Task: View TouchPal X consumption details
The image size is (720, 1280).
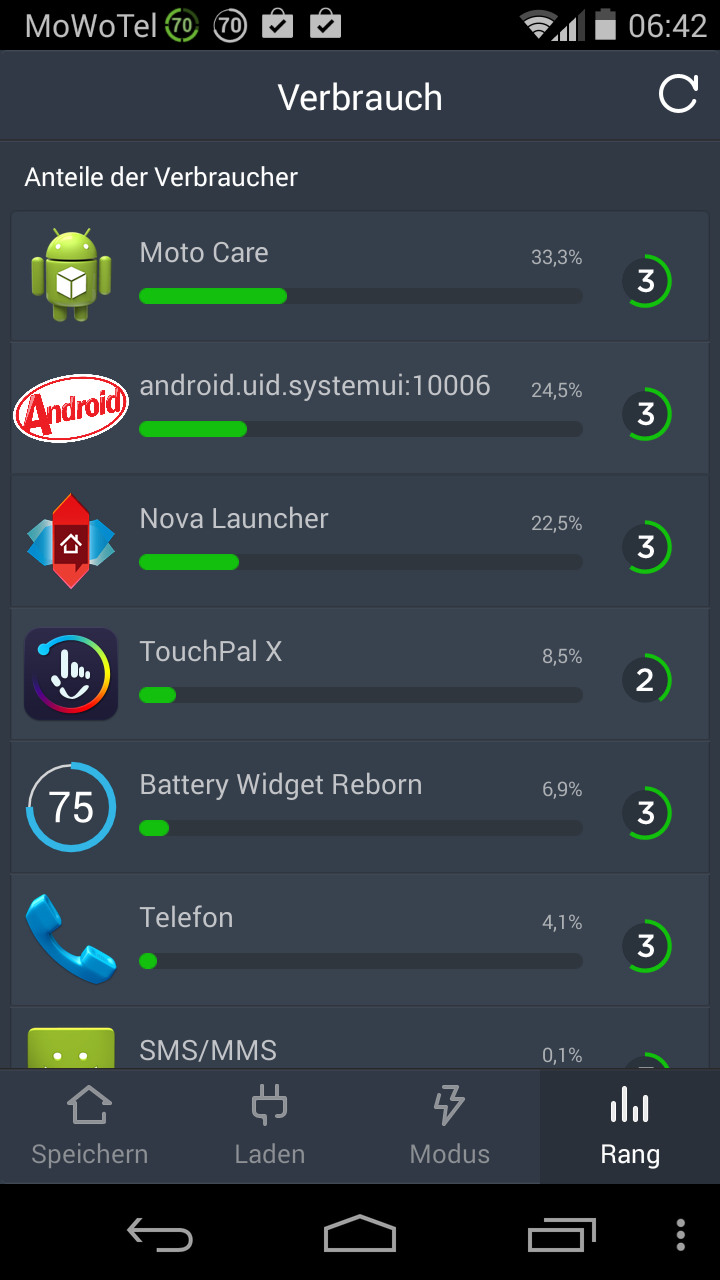Action: click(x=360, y=674)
